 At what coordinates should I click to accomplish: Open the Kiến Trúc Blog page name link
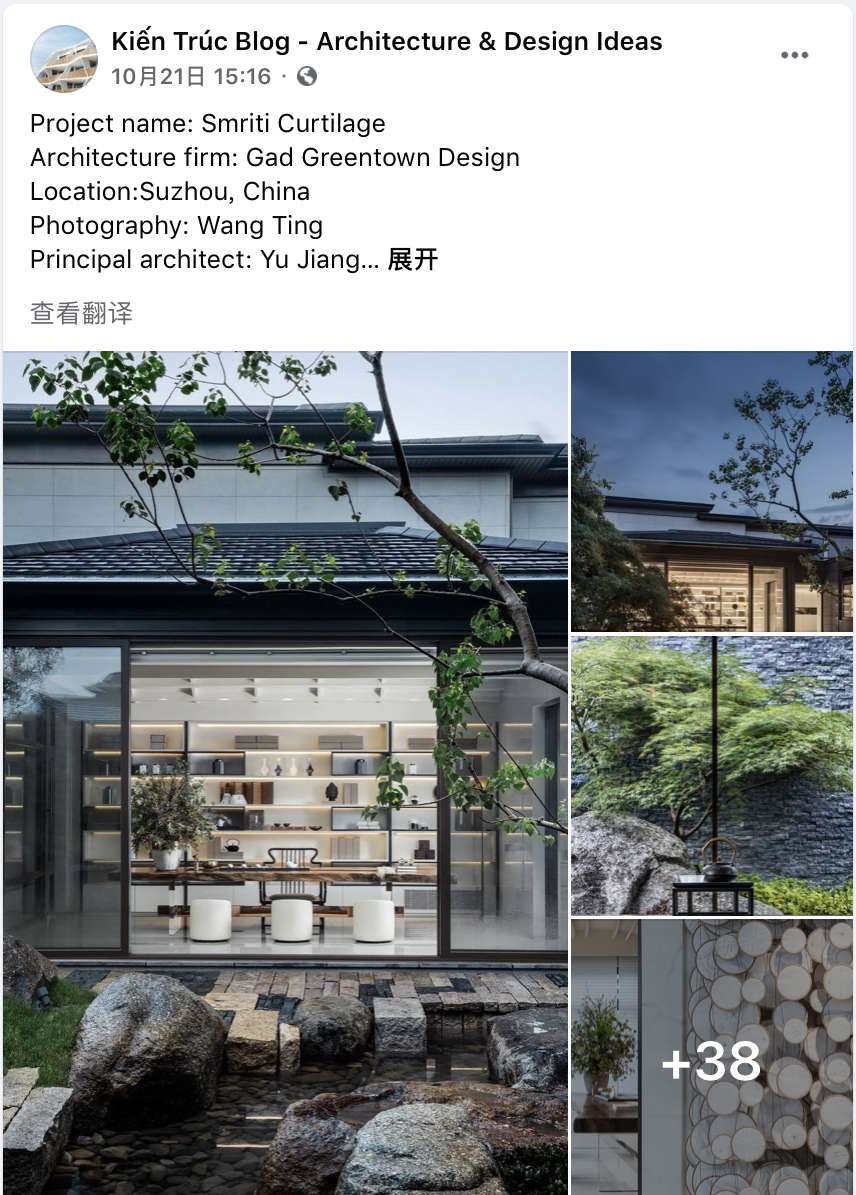click(x=386, y=42)
